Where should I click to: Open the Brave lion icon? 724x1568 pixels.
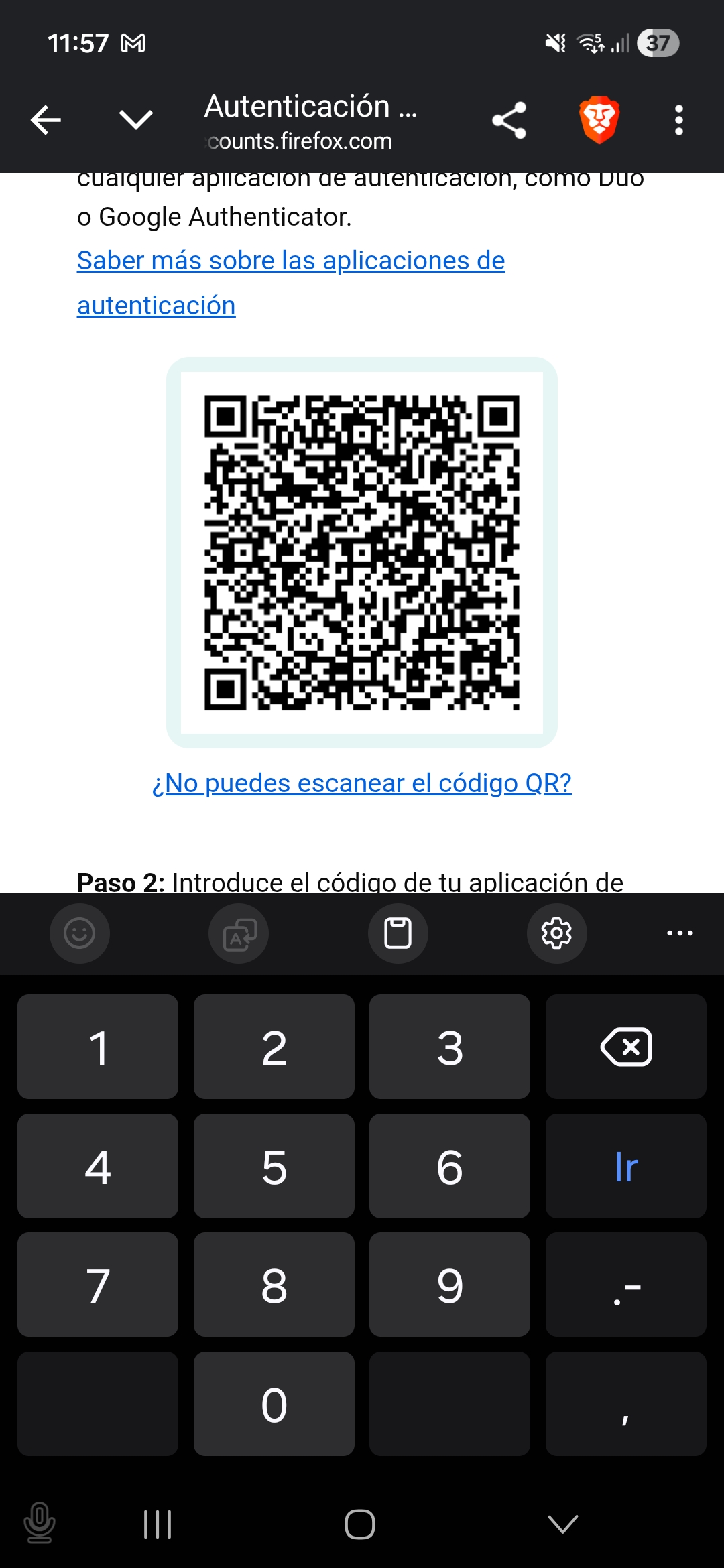click(x=599, y=121)
